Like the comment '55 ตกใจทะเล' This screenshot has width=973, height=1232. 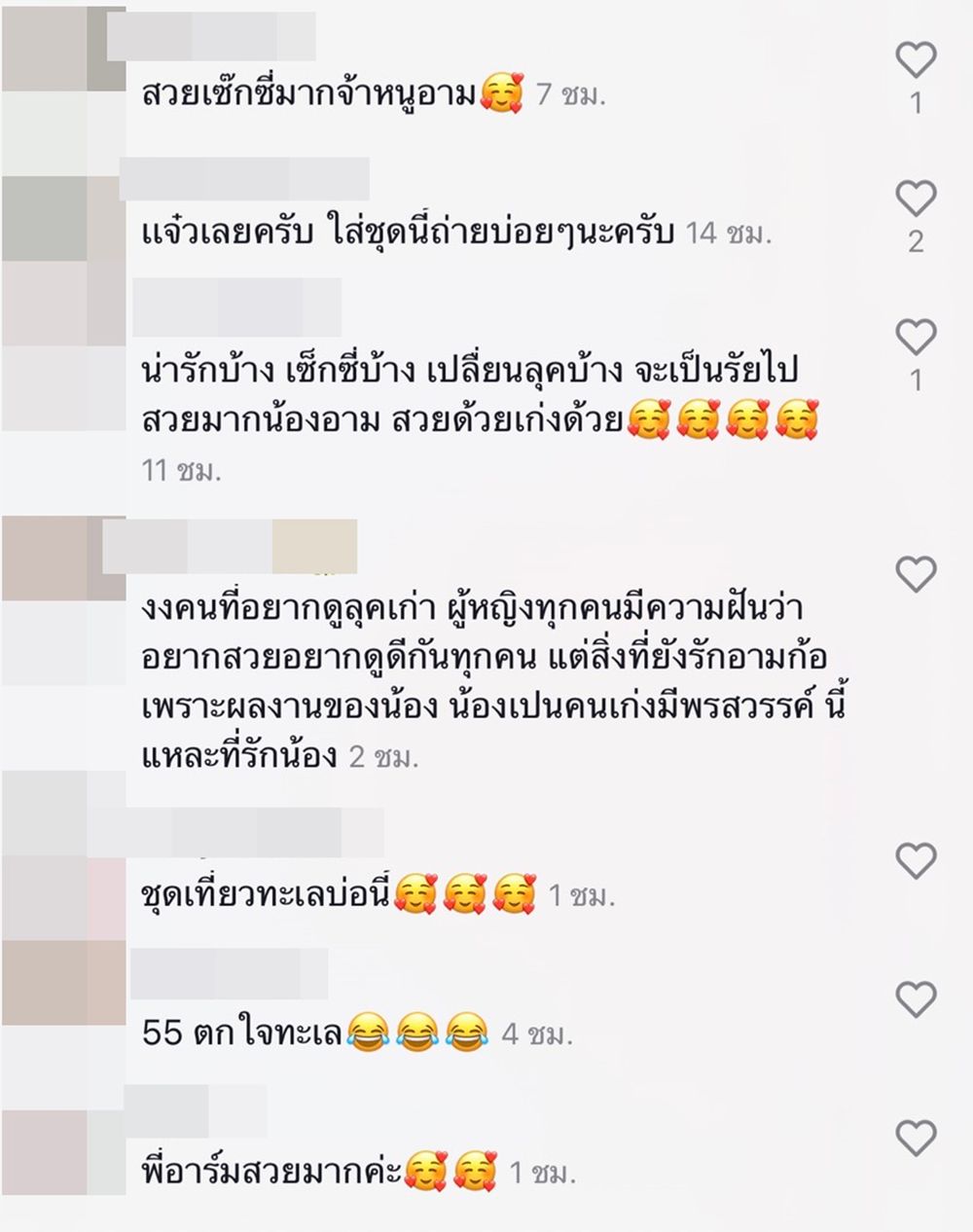click(x=915, y=998)
